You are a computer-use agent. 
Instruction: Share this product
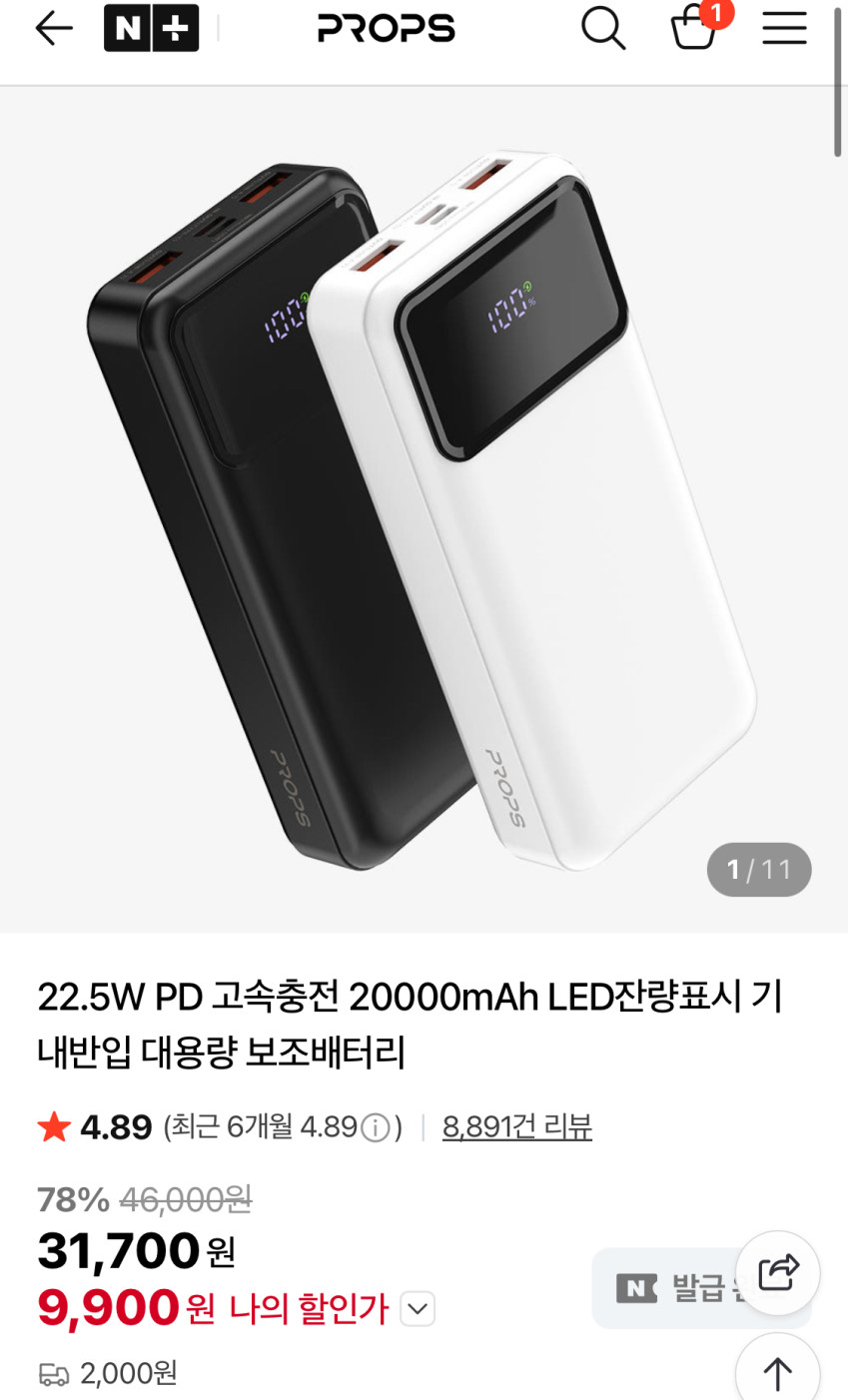(x=778, y=1273)
